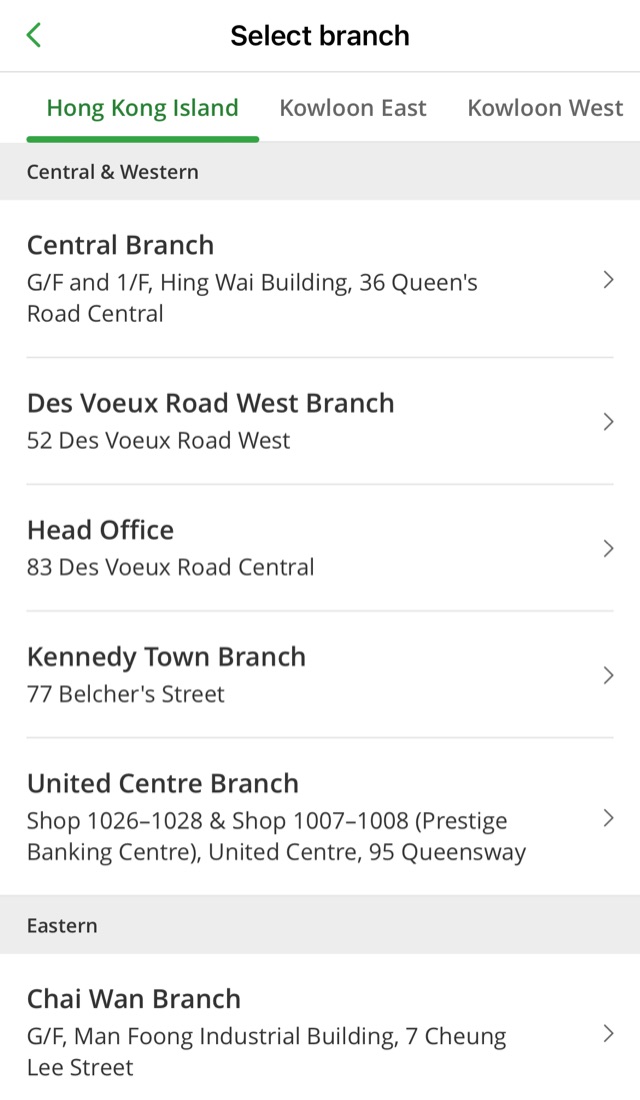Select the Hong Kong Island tab
Viewport: 640px width, 1100px height.
[x=142, y=108]
